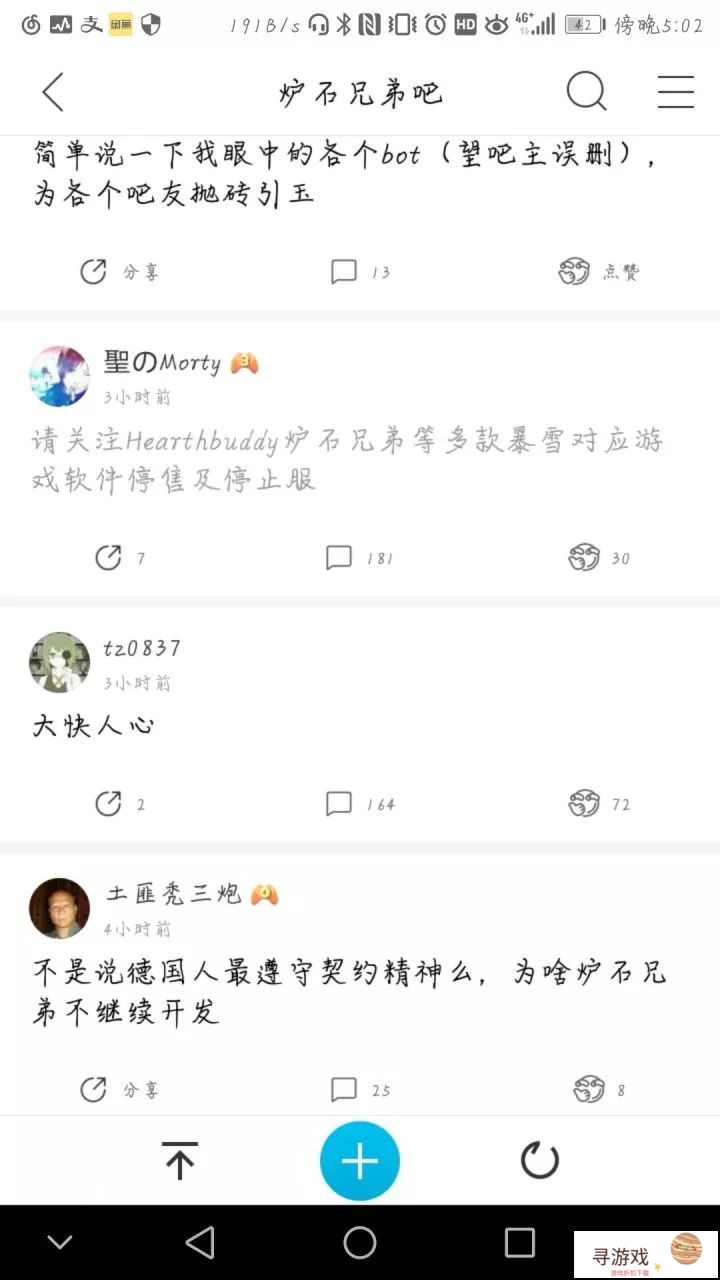This screenshot has width=720, height=1280.
Task: Search within 炉石兄弟吧
Action: click(586, 92)
